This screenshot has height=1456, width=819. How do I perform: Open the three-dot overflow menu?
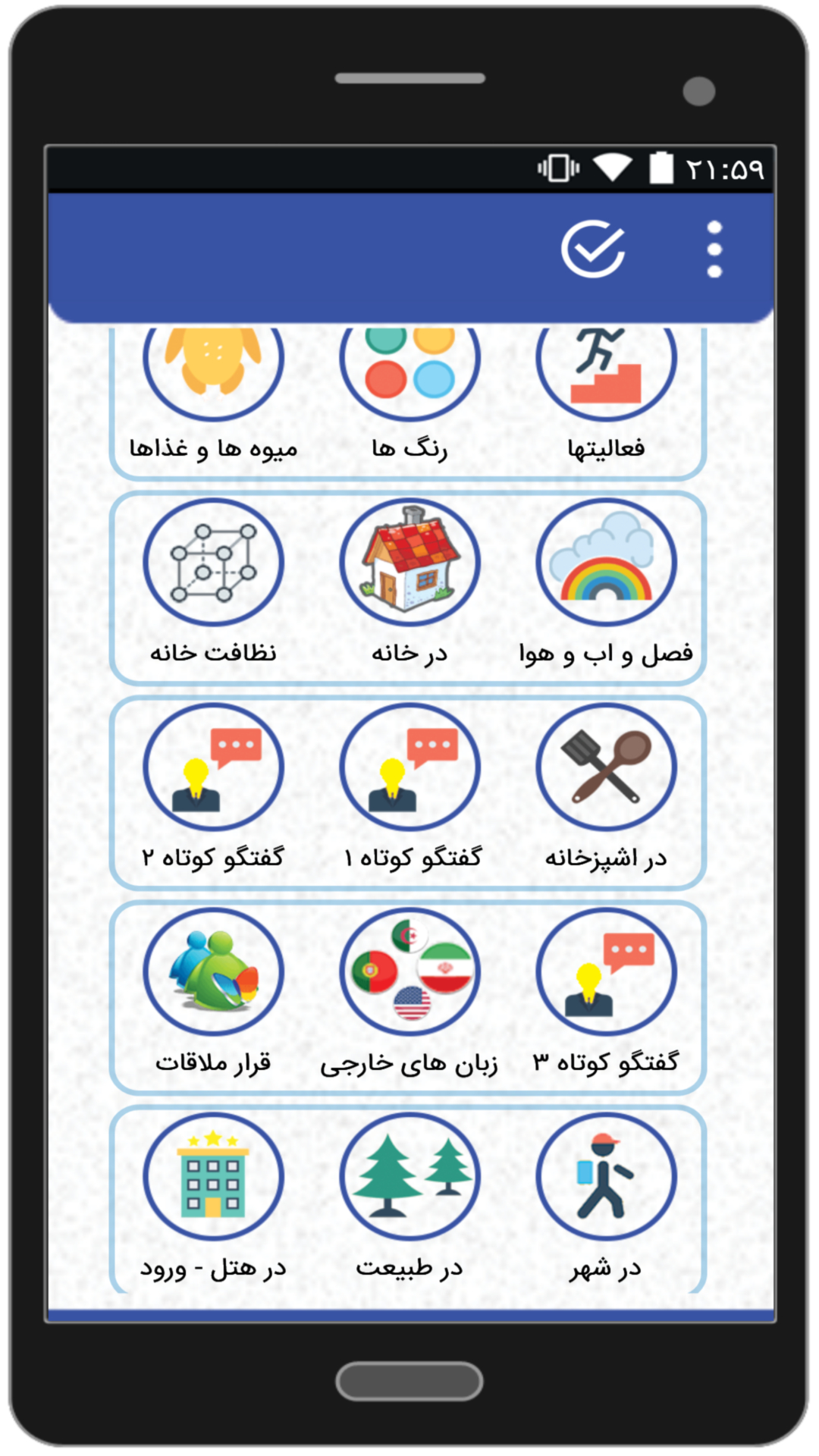pos(714,249)
